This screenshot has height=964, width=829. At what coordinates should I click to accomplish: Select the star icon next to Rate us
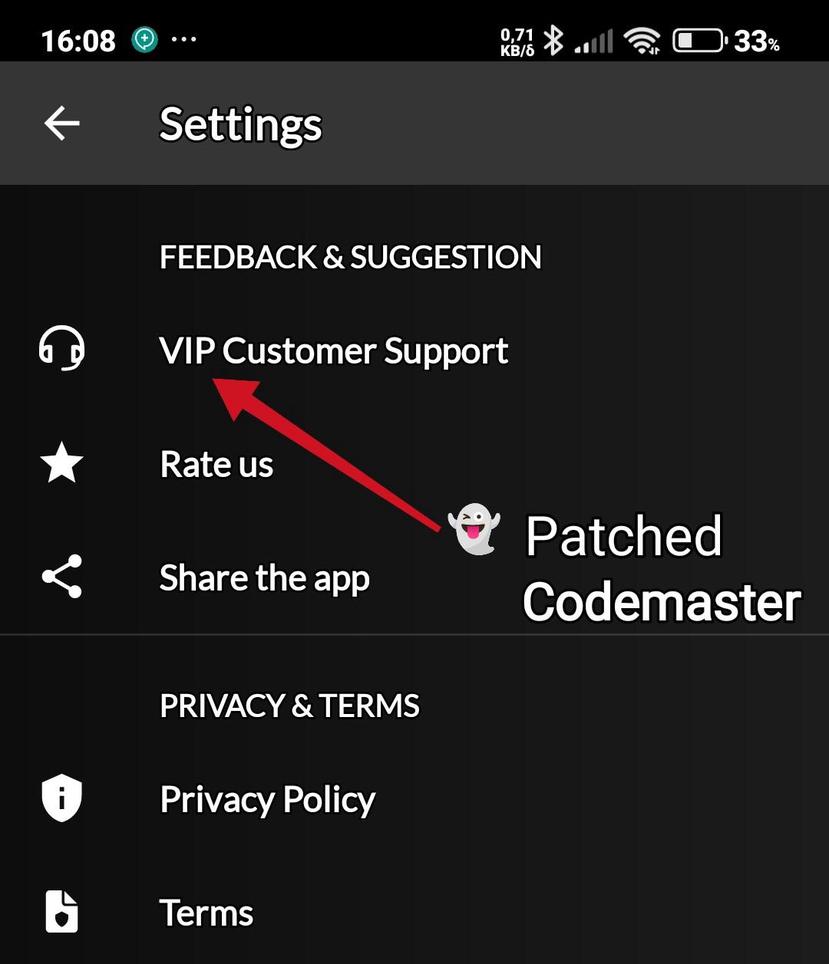[x=61, y=462]
